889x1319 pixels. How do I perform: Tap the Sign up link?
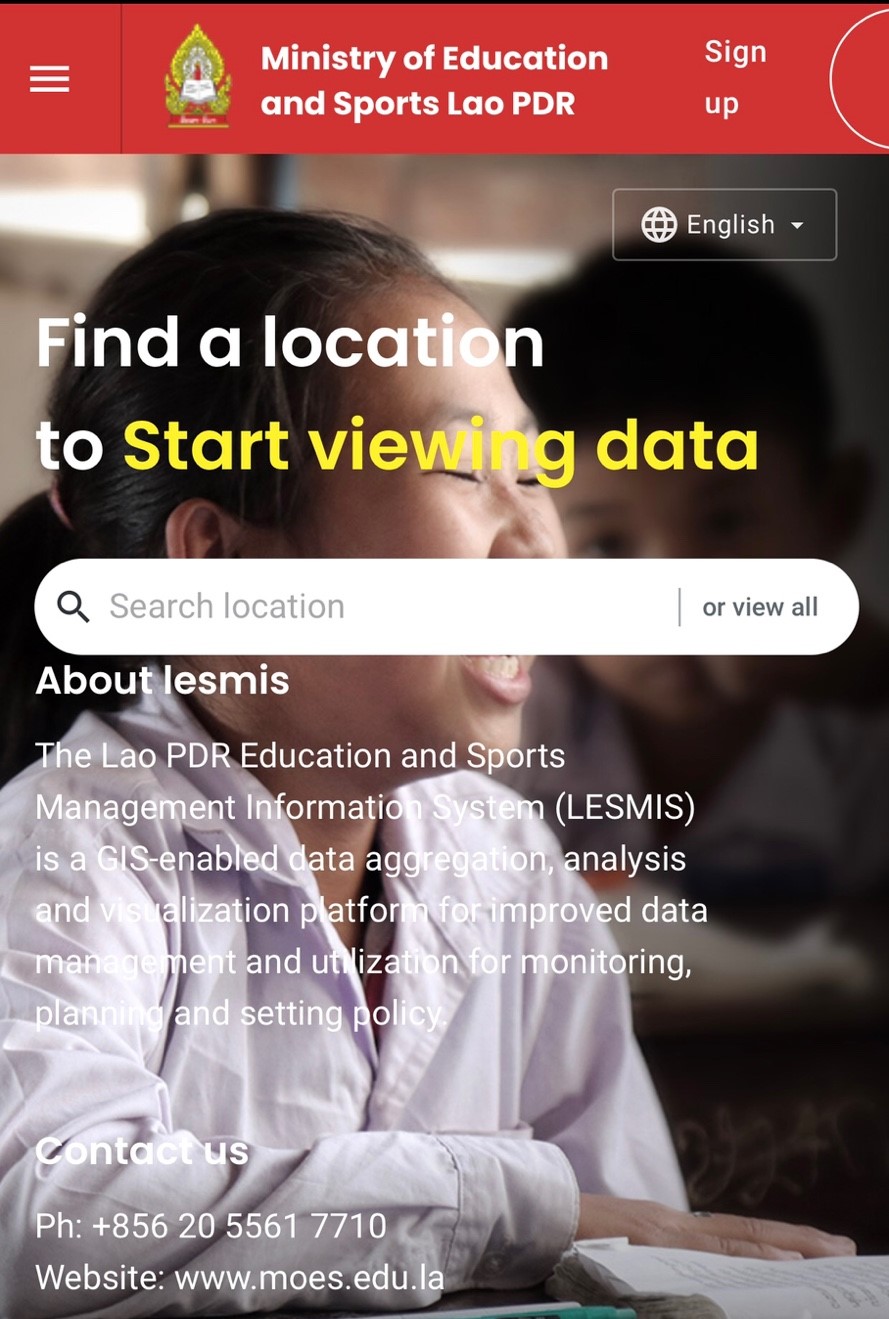(x=734, y=78)
